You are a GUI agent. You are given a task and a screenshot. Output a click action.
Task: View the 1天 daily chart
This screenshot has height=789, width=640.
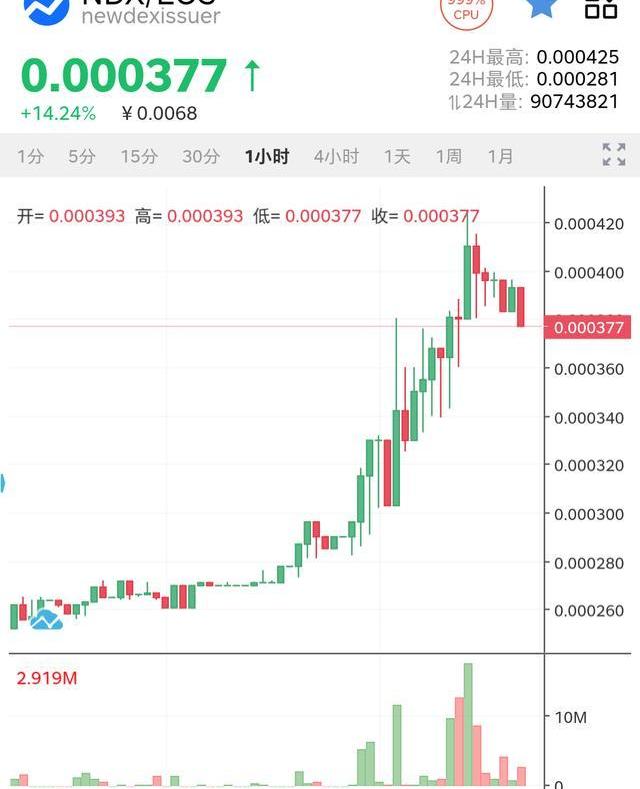point(397,156)
